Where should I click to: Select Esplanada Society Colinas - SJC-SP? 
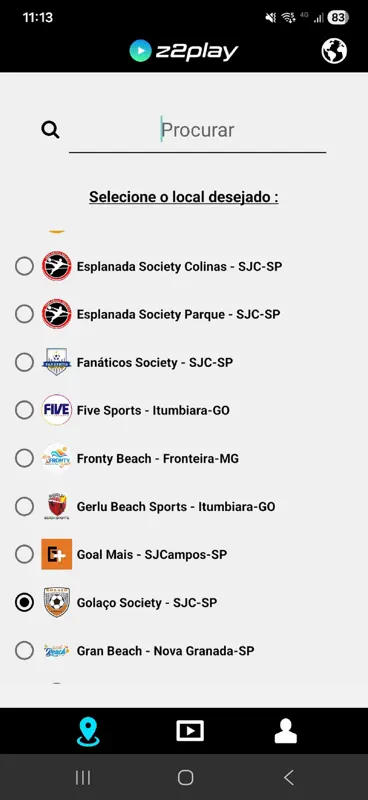pyautogui.click(x=149, y=266)
